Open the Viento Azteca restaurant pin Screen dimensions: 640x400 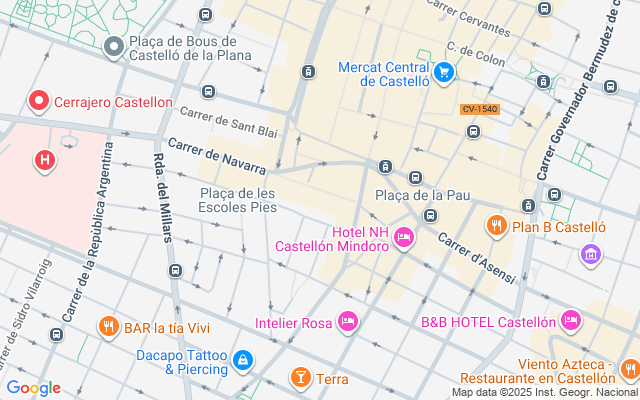click(630, 370)
